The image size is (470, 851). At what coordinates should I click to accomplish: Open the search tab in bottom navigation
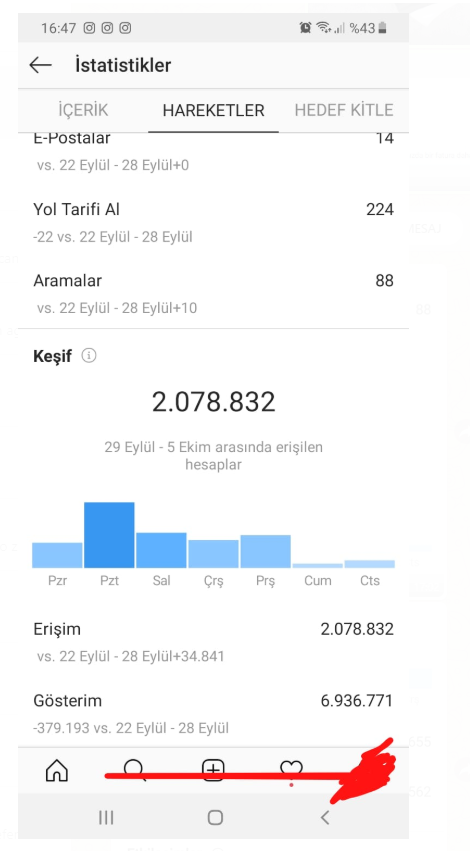[x=135, y=770]
